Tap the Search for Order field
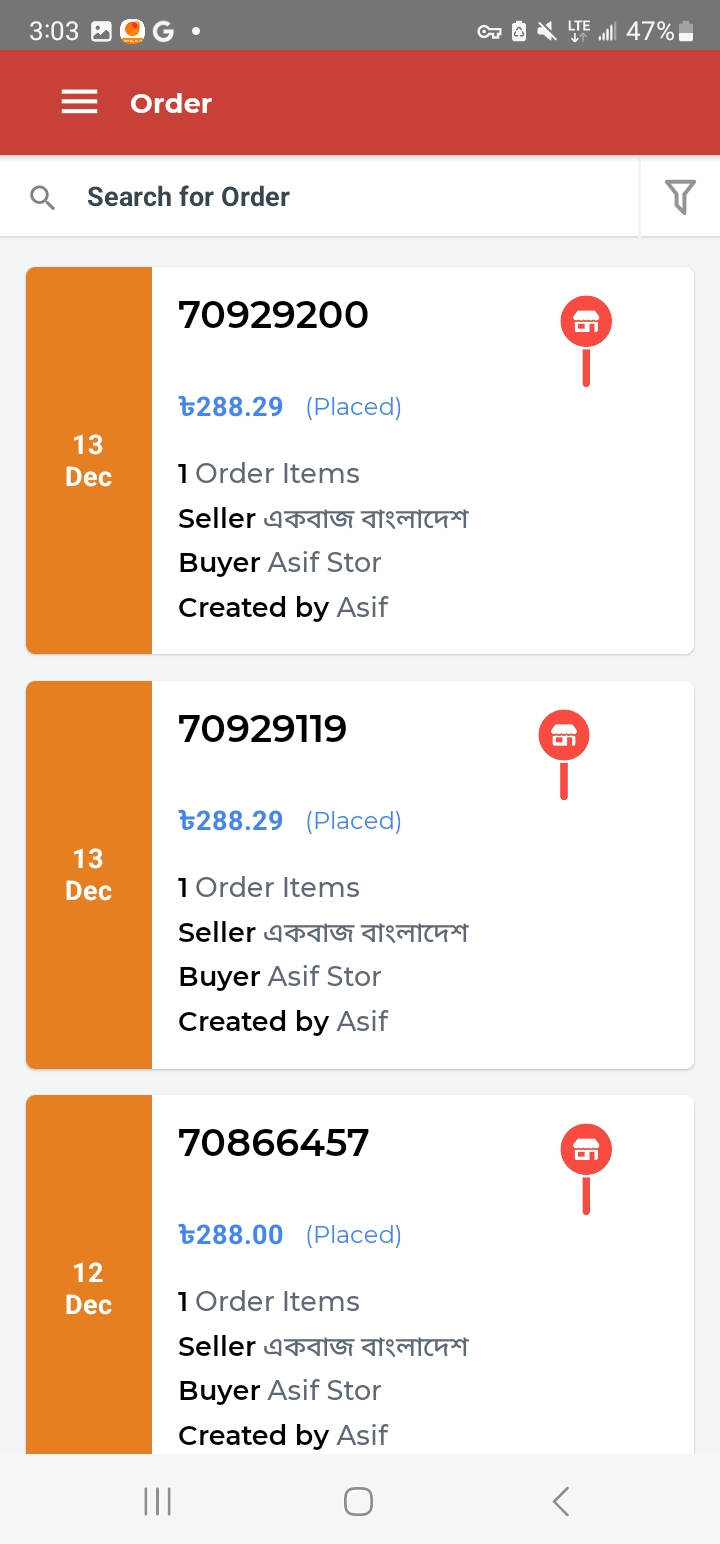Viewport: 720px width, 1544px height. click(320, 197)
